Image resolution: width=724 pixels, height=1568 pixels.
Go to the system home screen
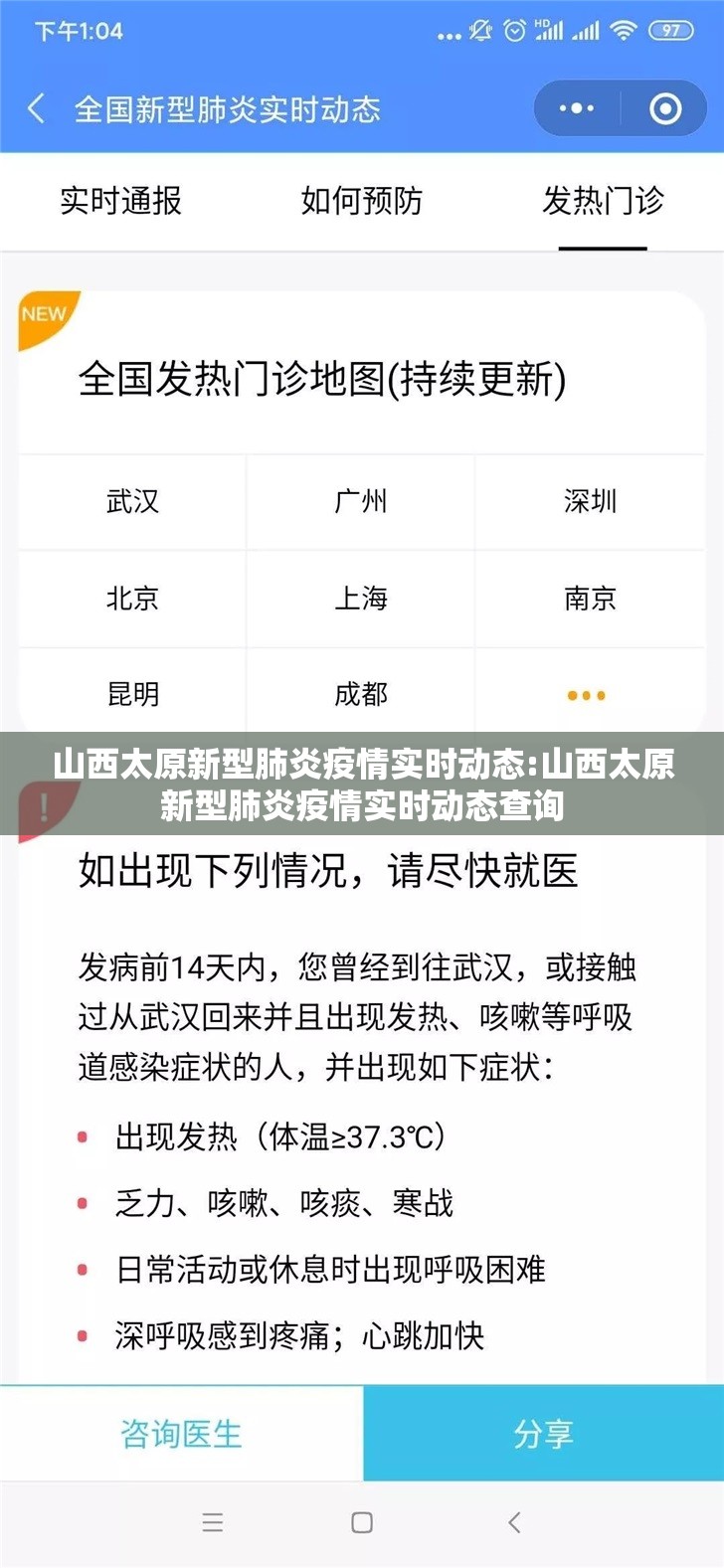pos(362,1522)
